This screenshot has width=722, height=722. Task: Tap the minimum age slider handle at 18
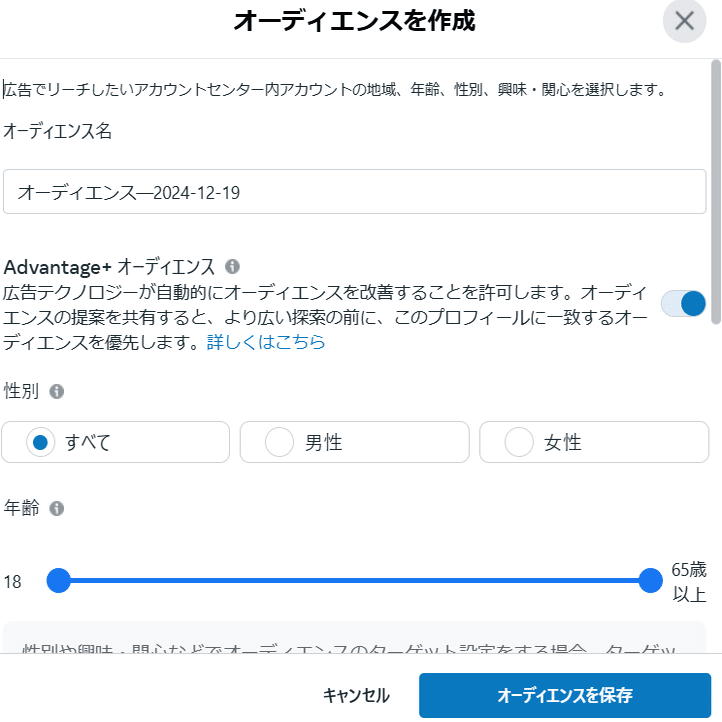point(59,580)
